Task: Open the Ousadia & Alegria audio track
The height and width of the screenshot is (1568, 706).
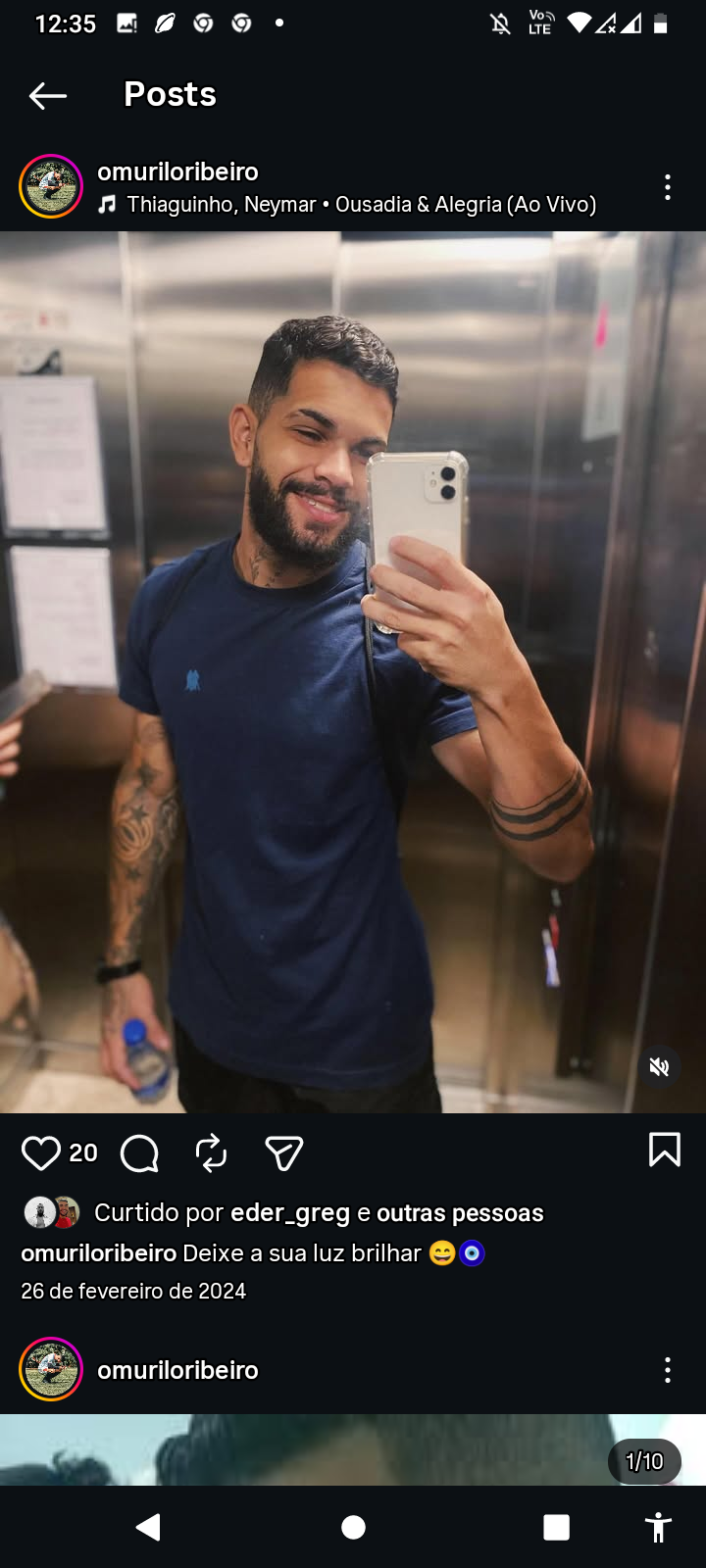Action: (x=361, y=205)
